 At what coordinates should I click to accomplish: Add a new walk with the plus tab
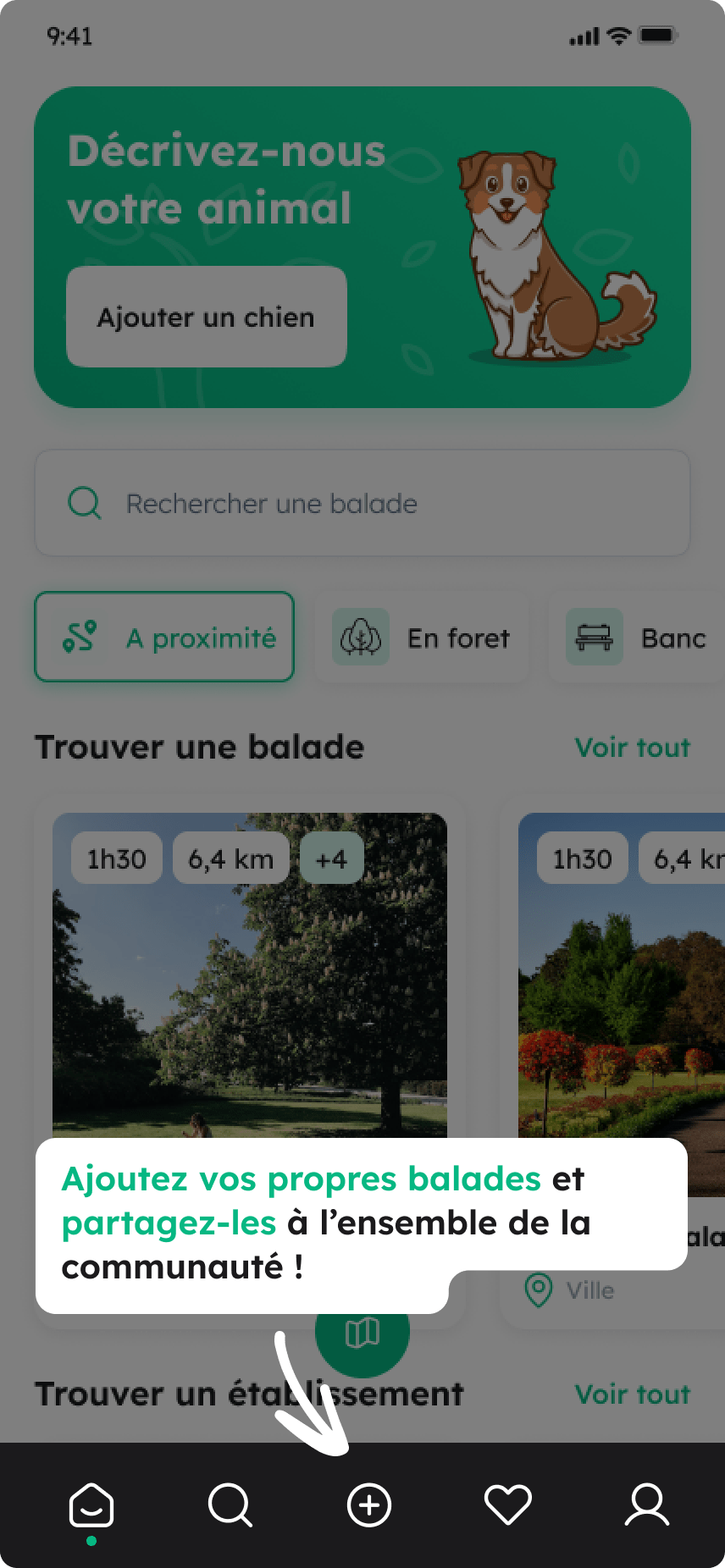(369, 1506)
